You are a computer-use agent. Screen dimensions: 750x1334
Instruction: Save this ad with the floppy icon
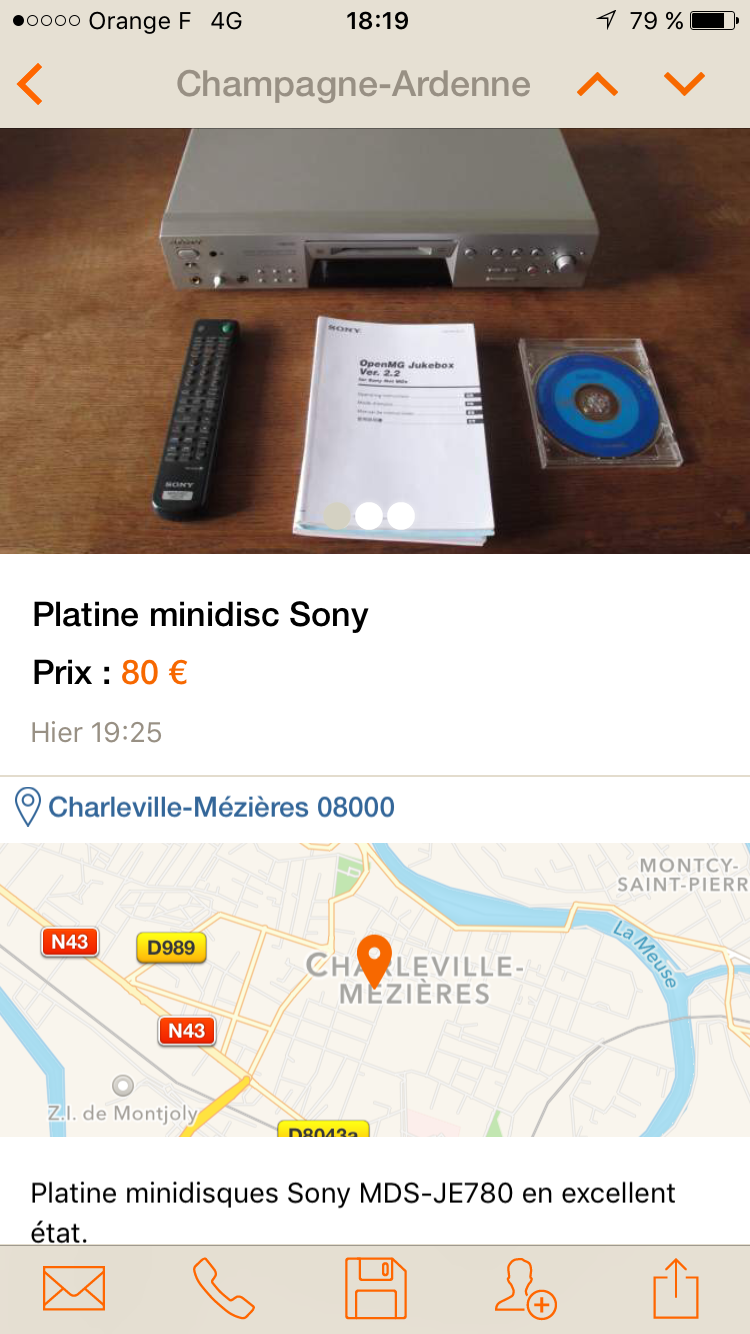(376, 1289)
